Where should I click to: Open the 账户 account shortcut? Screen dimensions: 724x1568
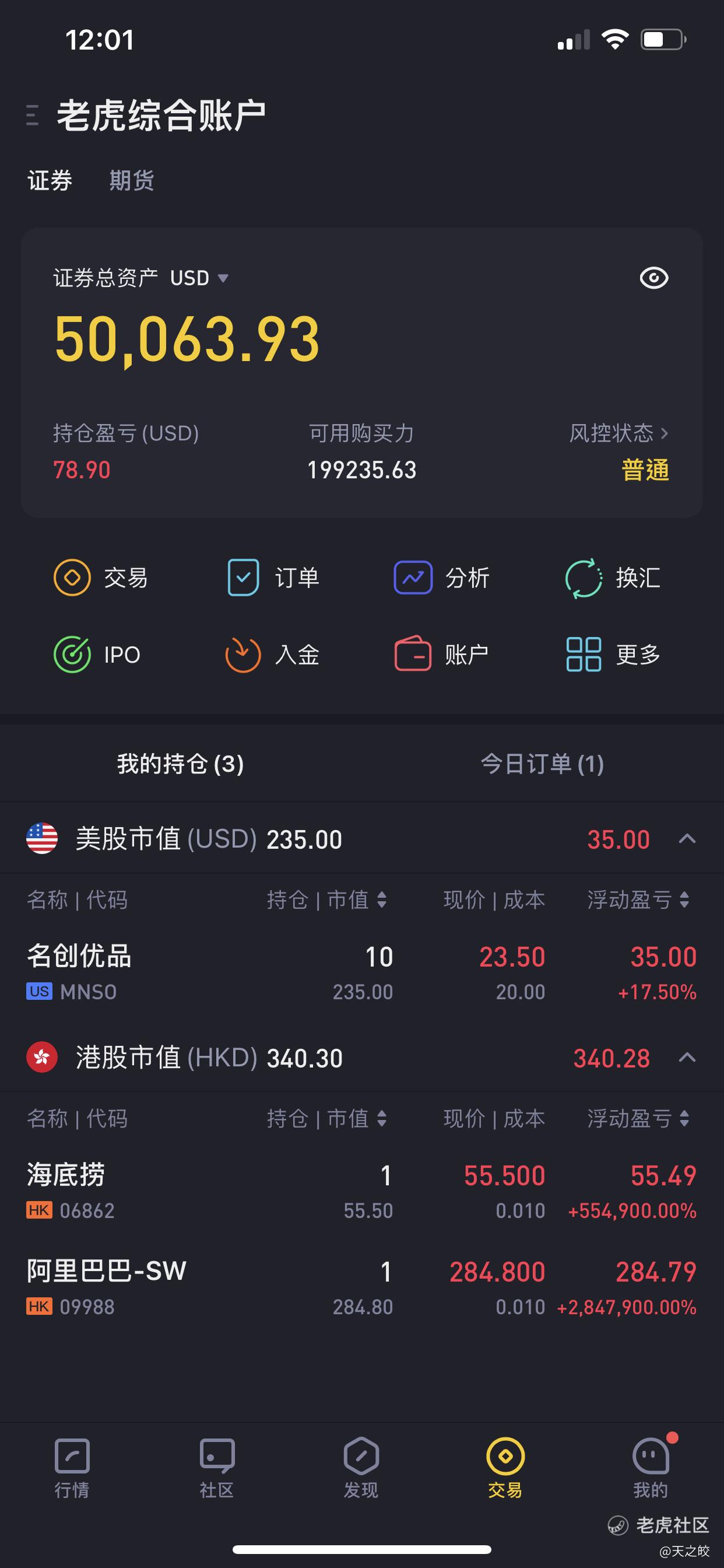(x=442, y=654)
